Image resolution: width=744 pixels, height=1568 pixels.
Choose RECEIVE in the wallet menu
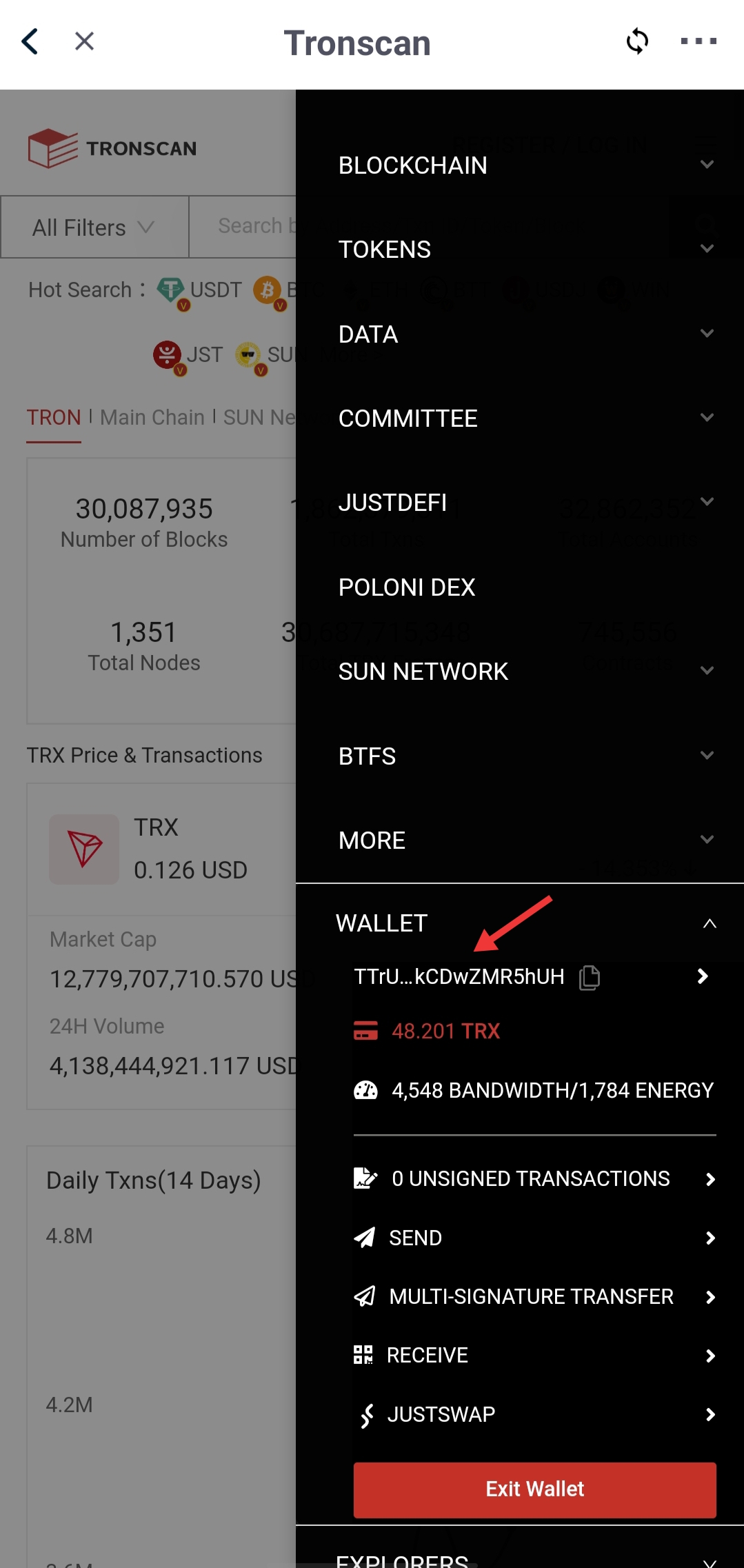(534, 1356)
